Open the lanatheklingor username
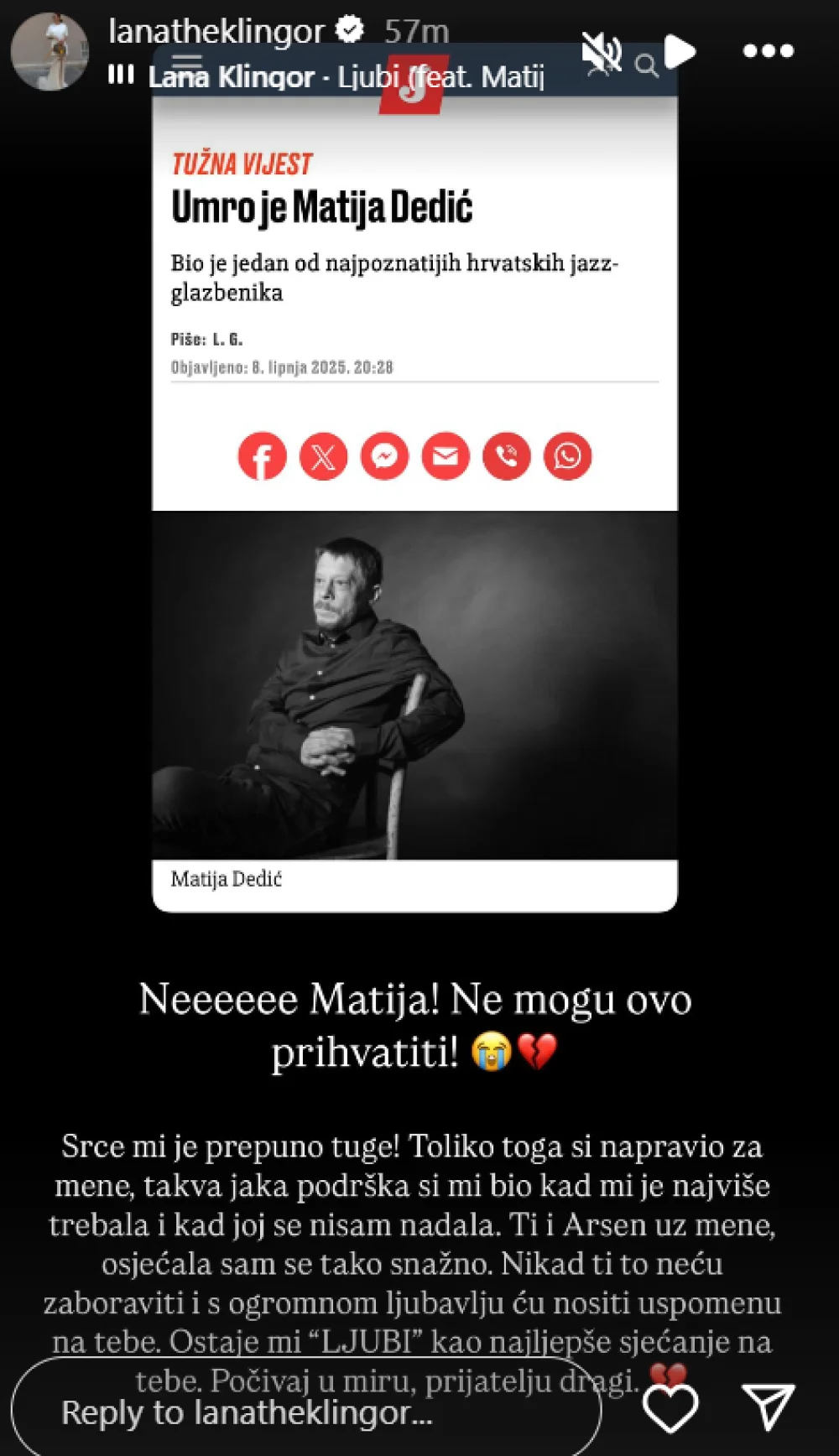This screenshot has height=1456, width=839. tap(216, 31)
